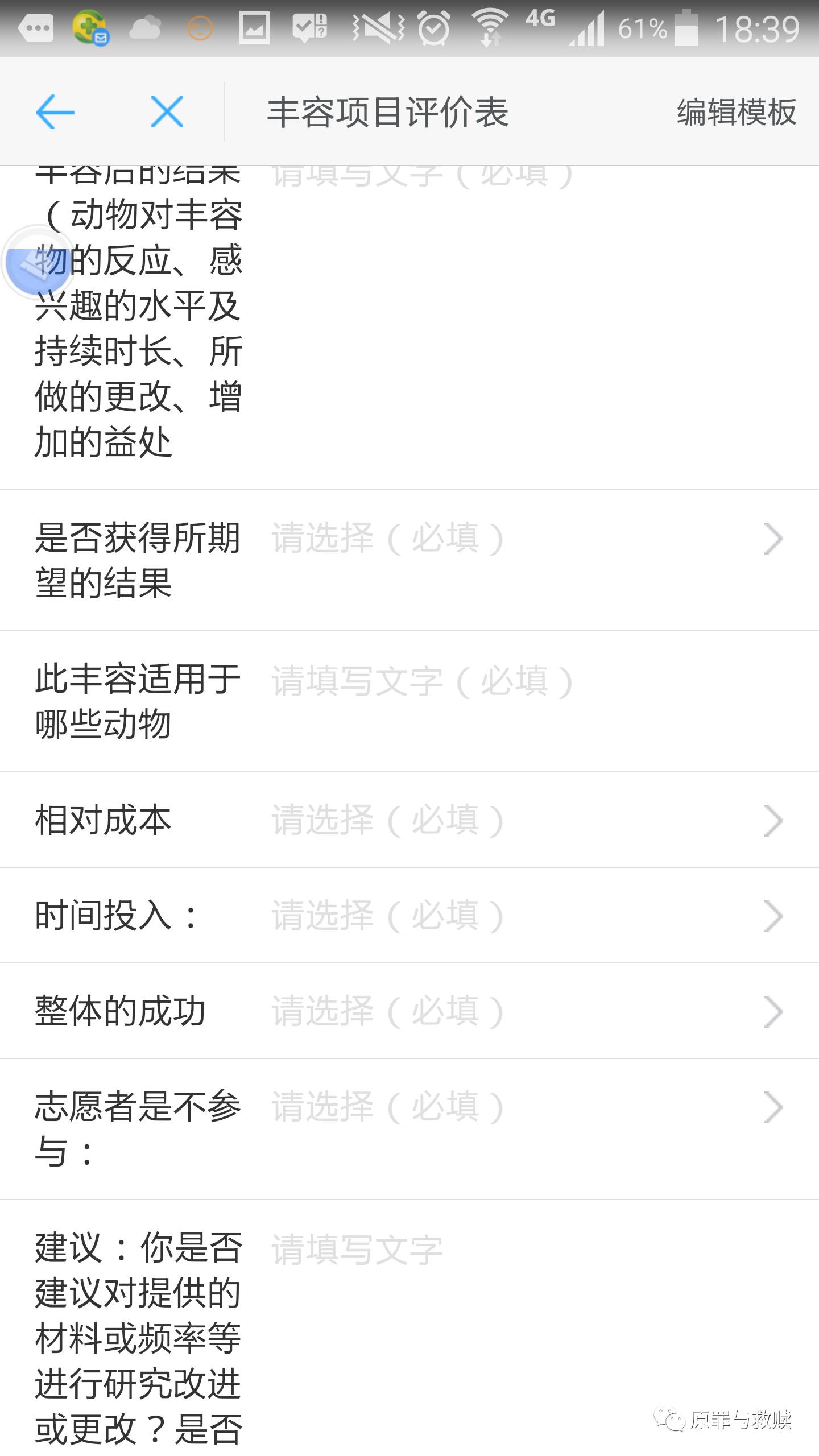Open 编辑模板 to edit the template
The width and height of the screenshot is (819, 1456).
pyautogui.click(x=737, y=112)
